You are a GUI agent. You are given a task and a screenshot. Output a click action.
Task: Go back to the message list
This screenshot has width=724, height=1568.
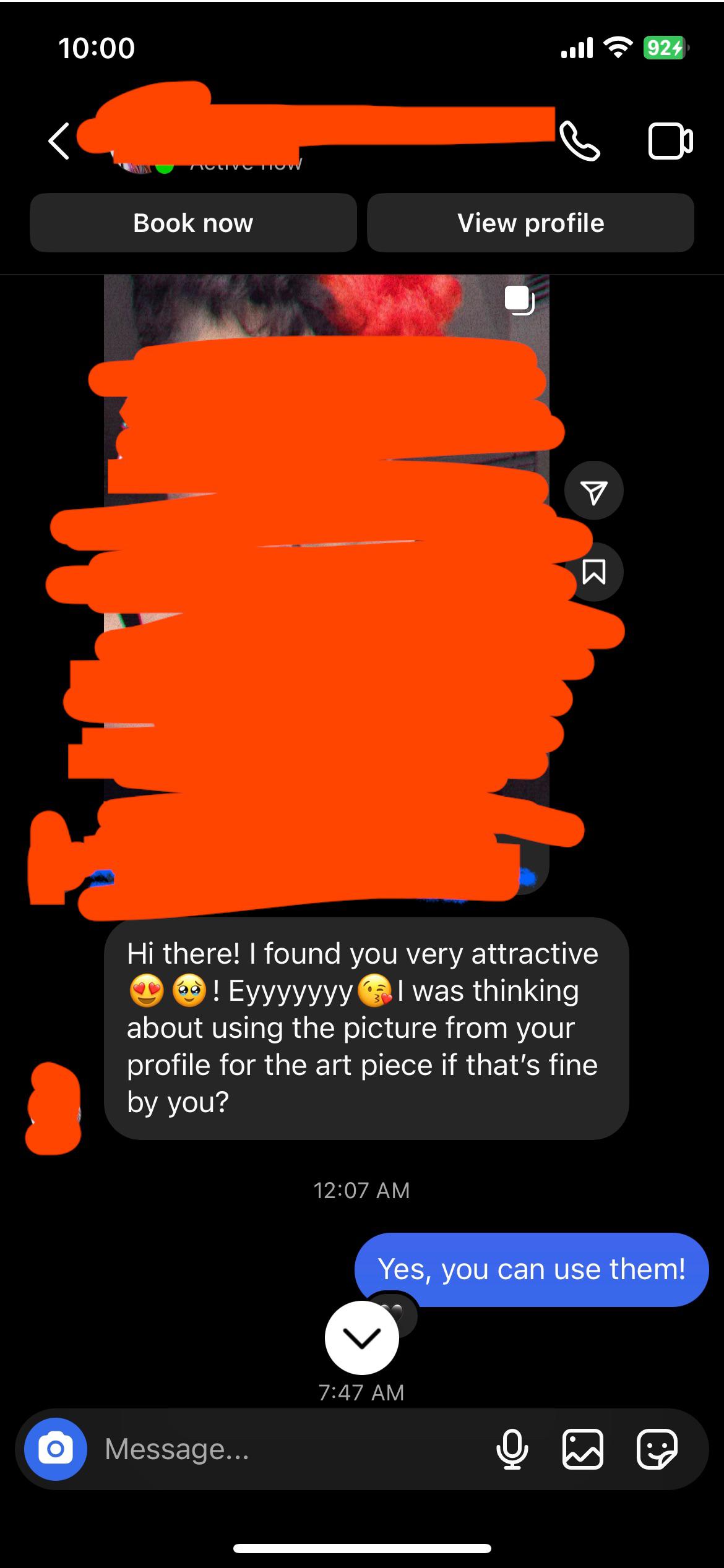[59, 142]
